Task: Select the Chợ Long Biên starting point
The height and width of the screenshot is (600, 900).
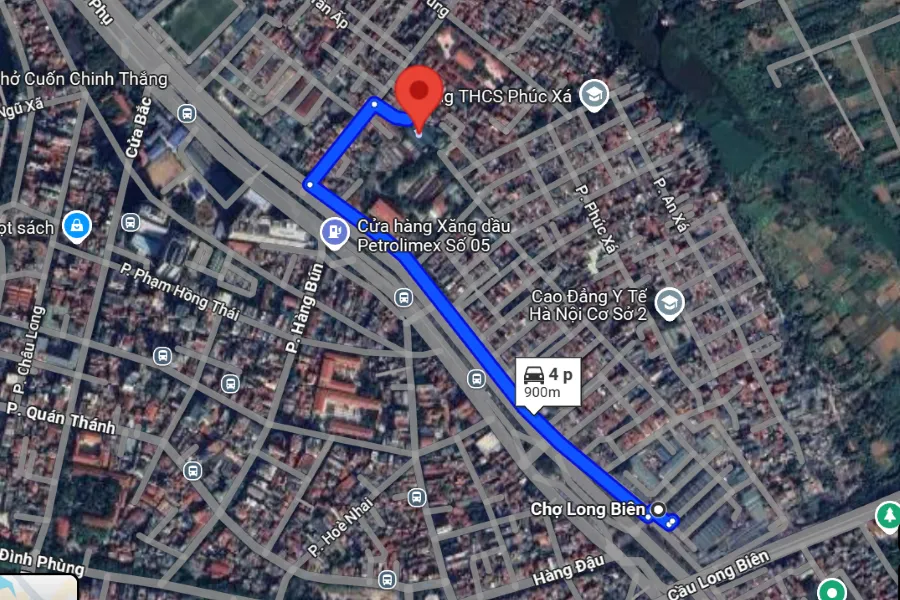Action: coord(658,509)
